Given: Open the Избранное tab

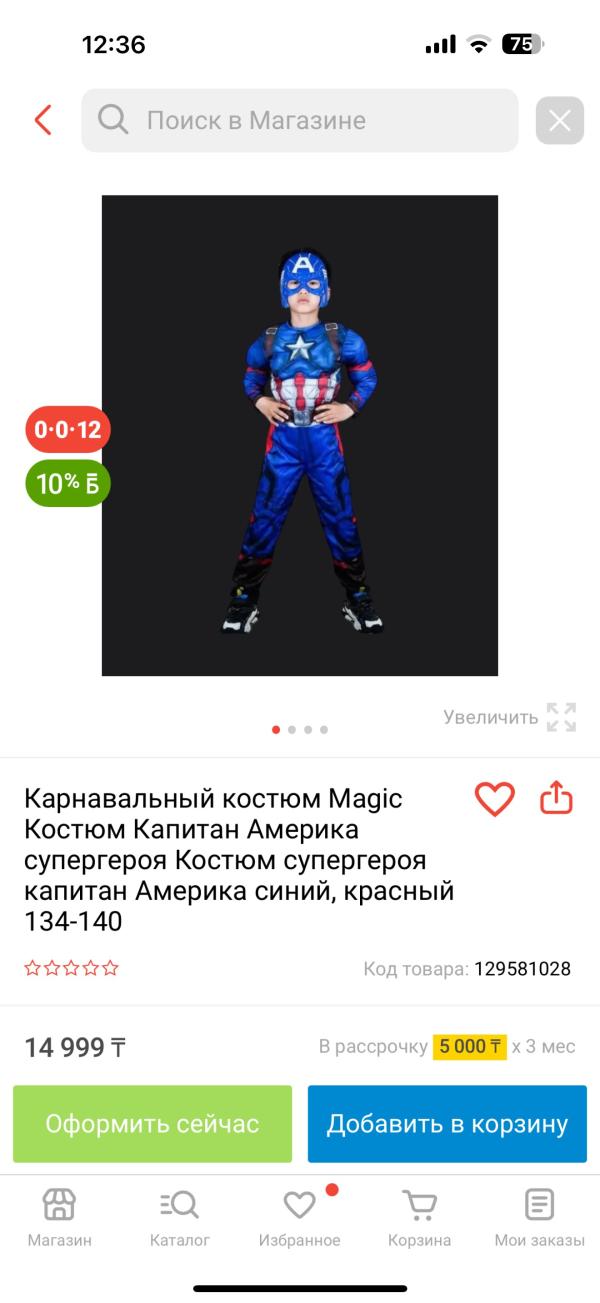Looking at the screenshot, I should 300,1217.
